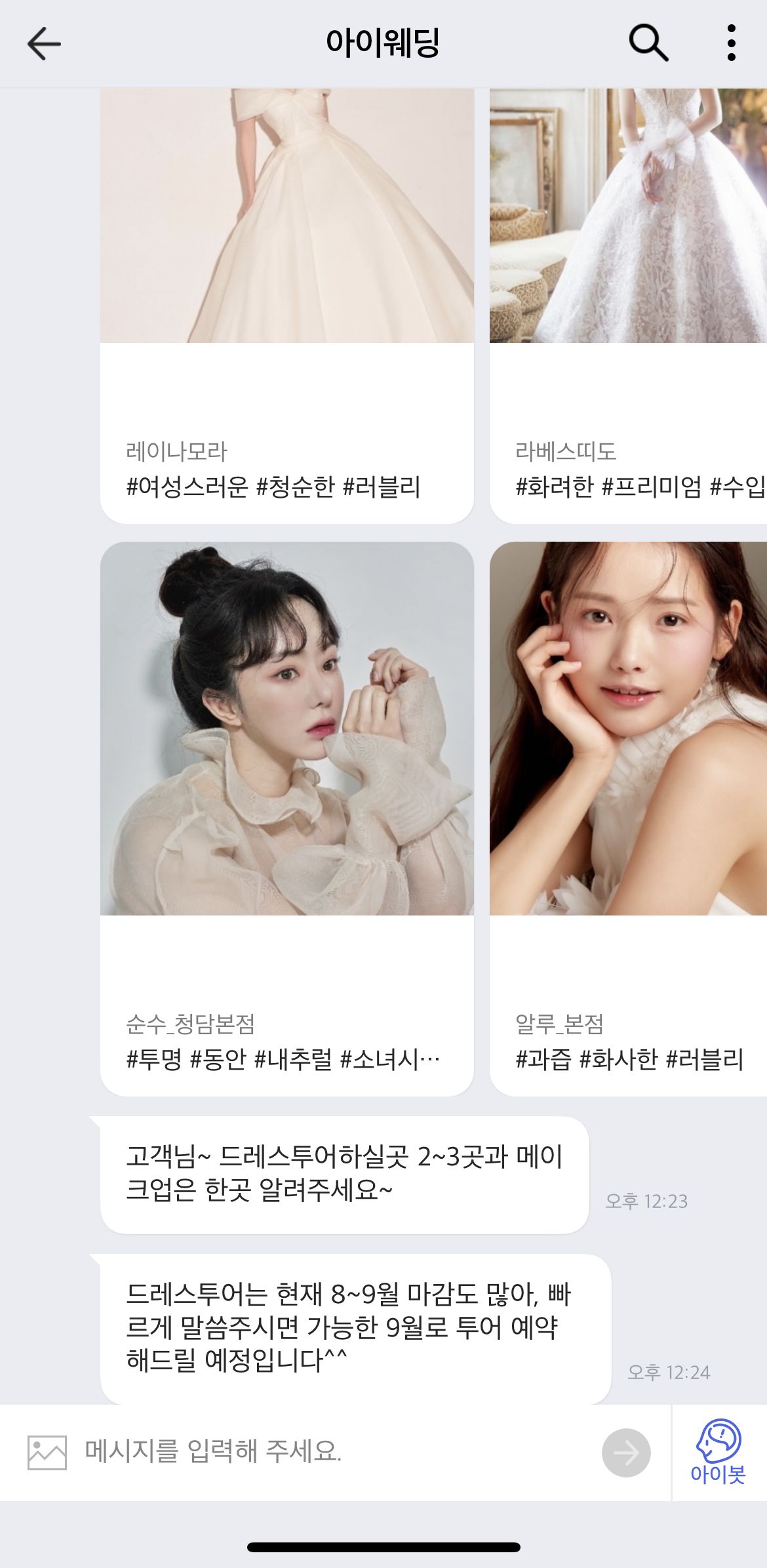Image resolution: width=767 pixels, height=1568 pixels.
Task: Go back using the arrow icon
Action: (x=44, y=44)
